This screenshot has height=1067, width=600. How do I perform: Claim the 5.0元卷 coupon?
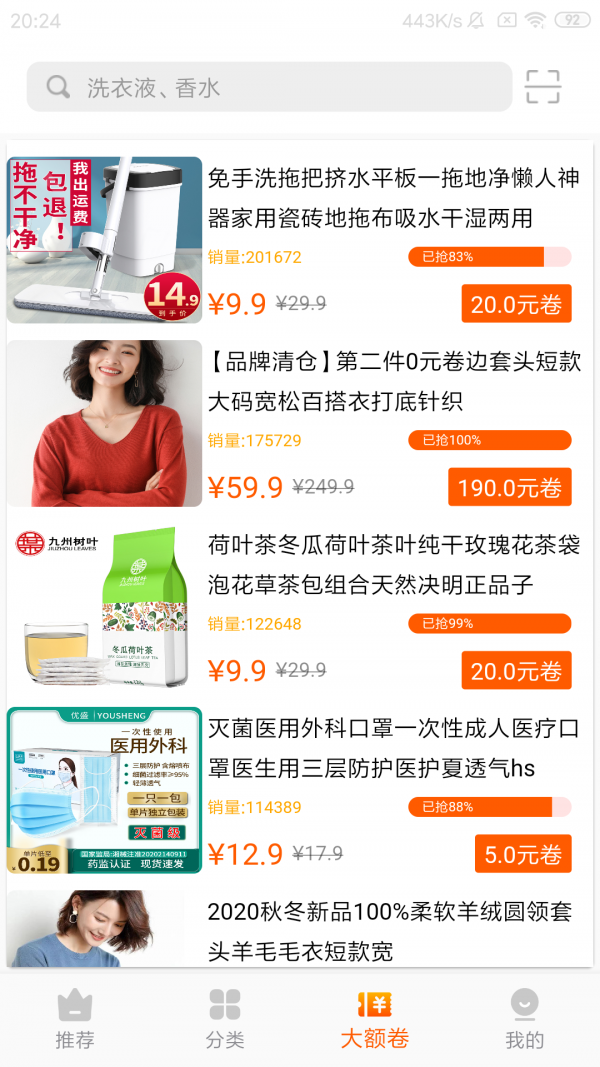522,854
